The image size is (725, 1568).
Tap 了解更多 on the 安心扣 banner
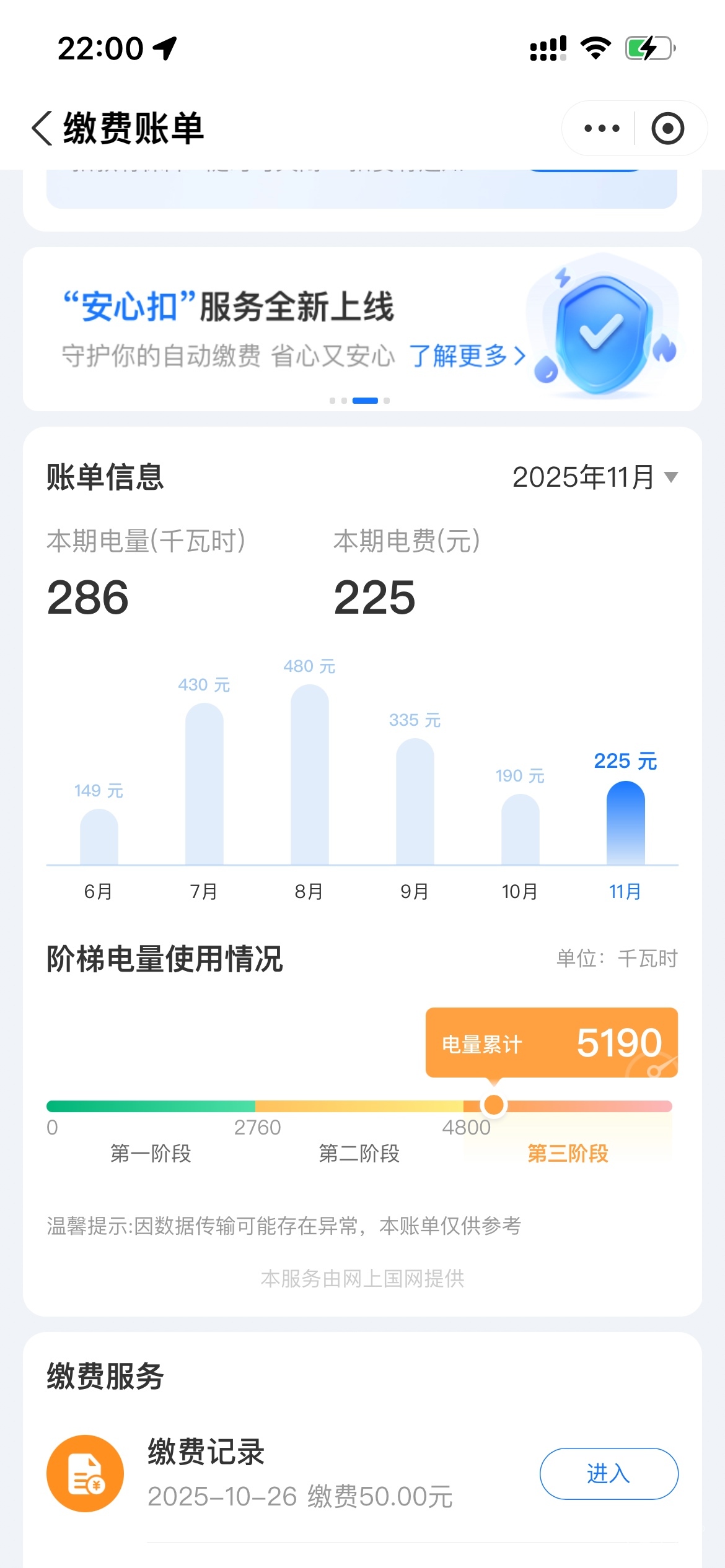(467, 356)
